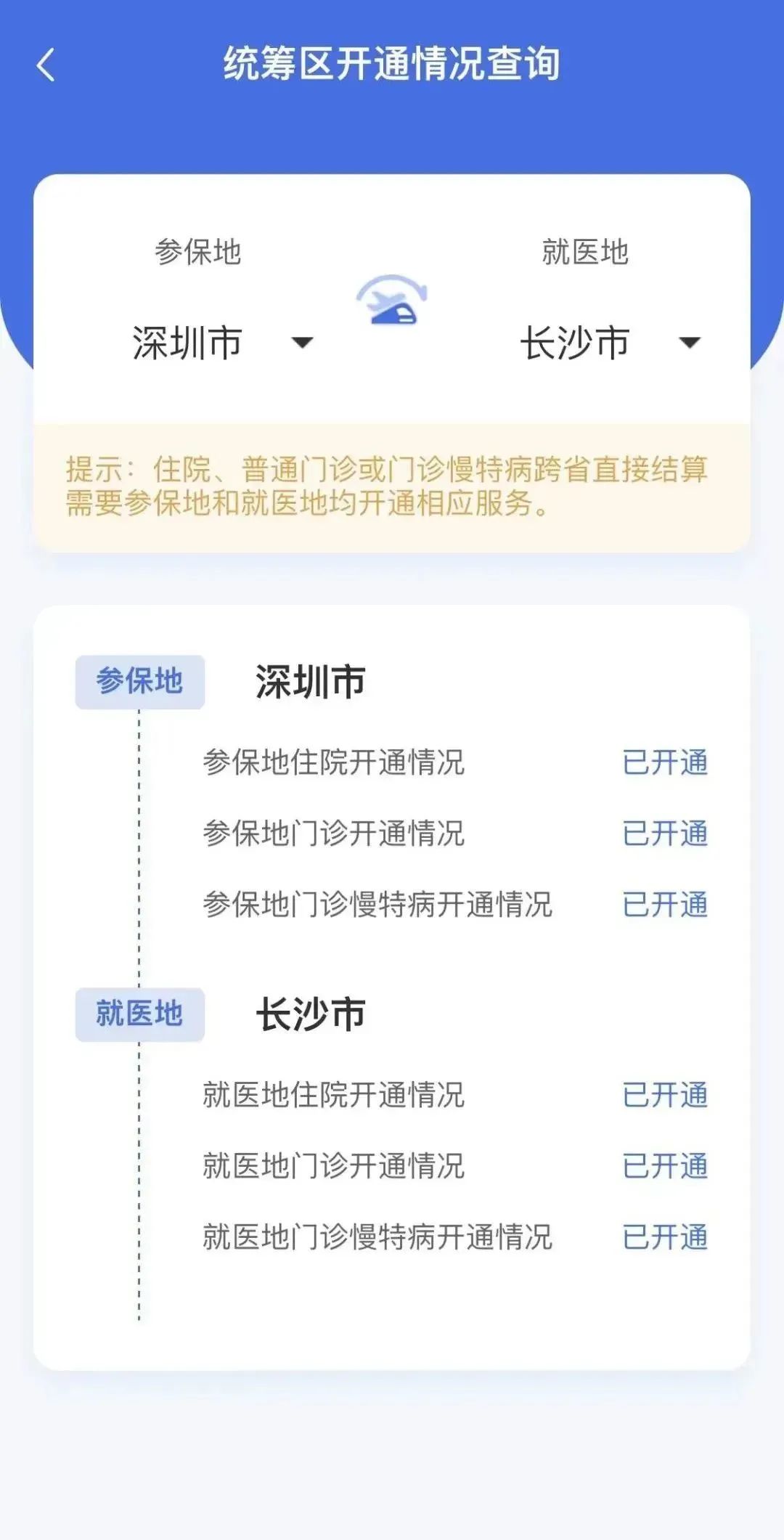
Task: Open the 就医地 dropdown showing 长沙市
Action: tap(610, 343)
